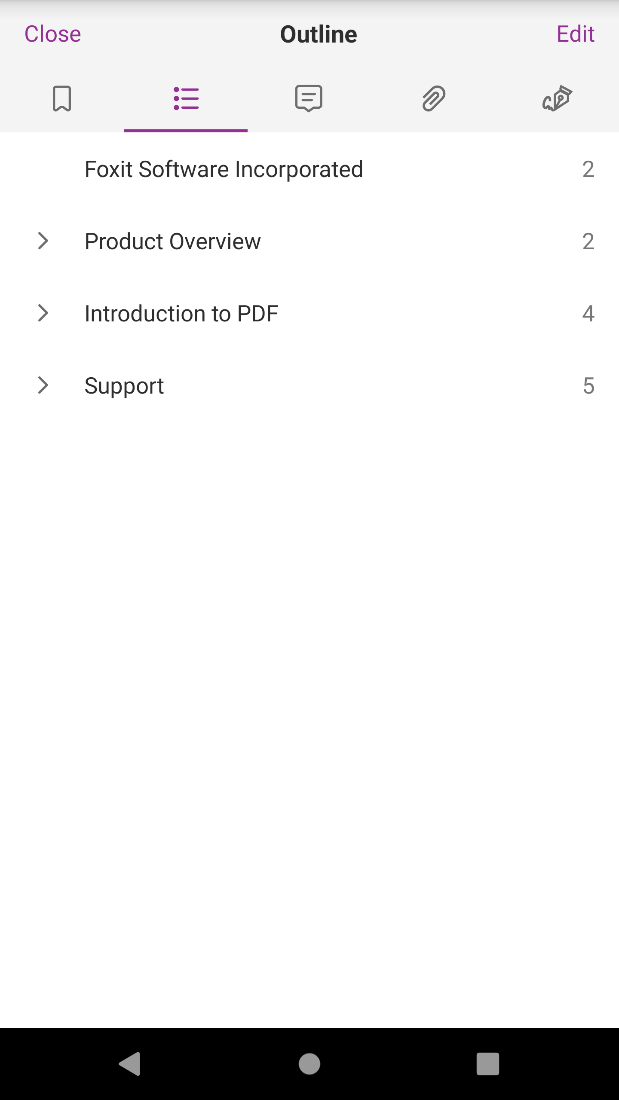Tap Edit to modify the outline
619x1100 pixels.
click(575, 34)
